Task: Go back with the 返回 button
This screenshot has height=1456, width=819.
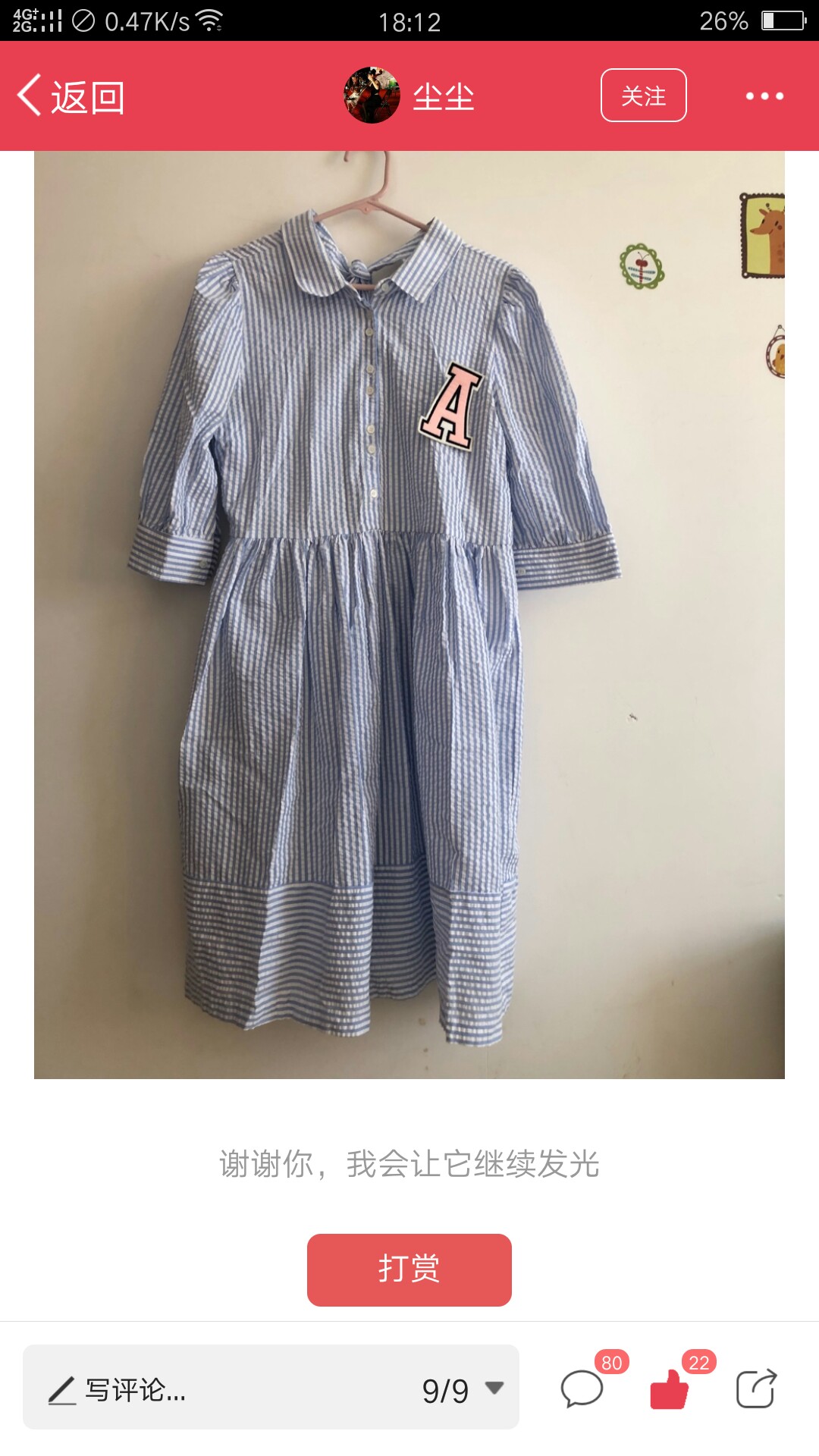Action: coord(71,96)
